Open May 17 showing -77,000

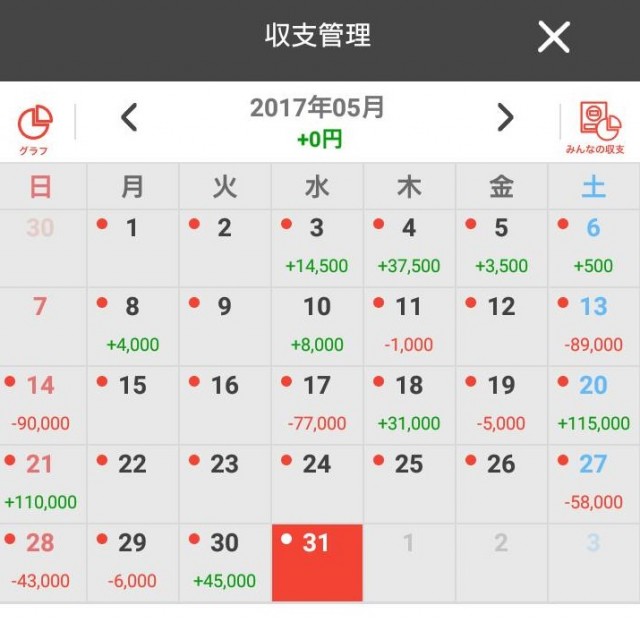pos(317,404)
